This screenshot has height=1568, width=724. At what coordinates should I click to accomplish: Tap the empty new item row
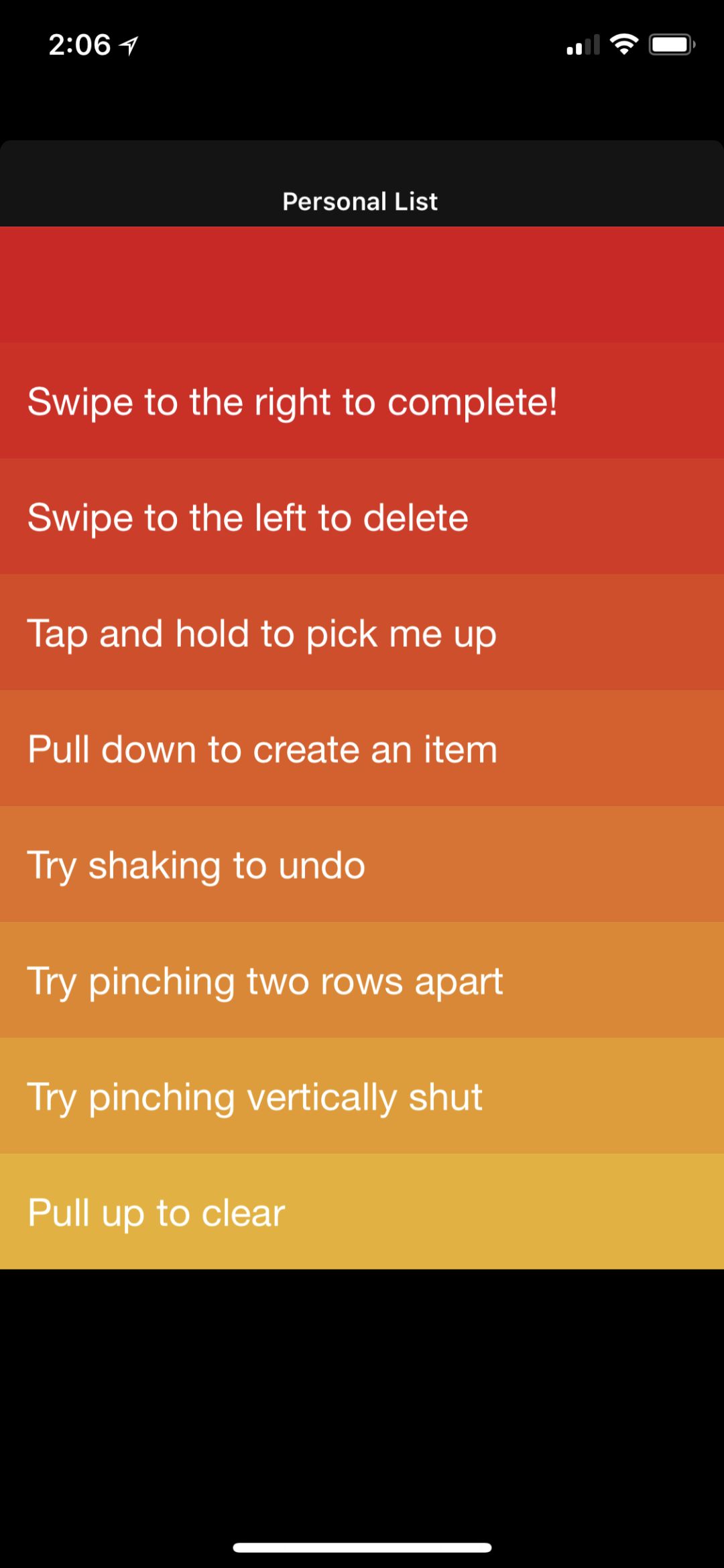pyautogui.click(x=362, y=285)
